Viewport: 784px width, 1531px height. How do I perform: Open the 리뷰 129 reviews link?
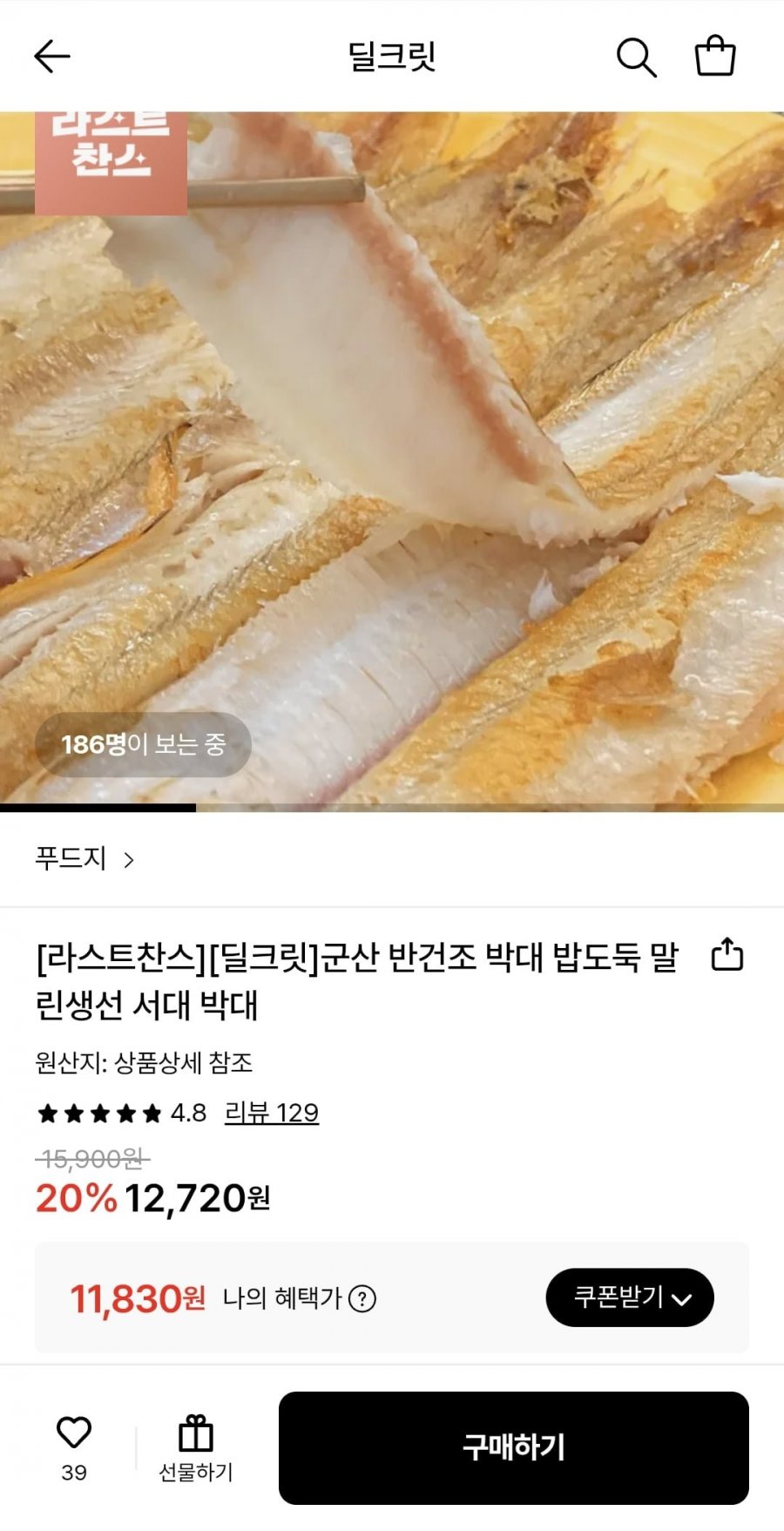pyautogui.click(x=271, y=1113)
